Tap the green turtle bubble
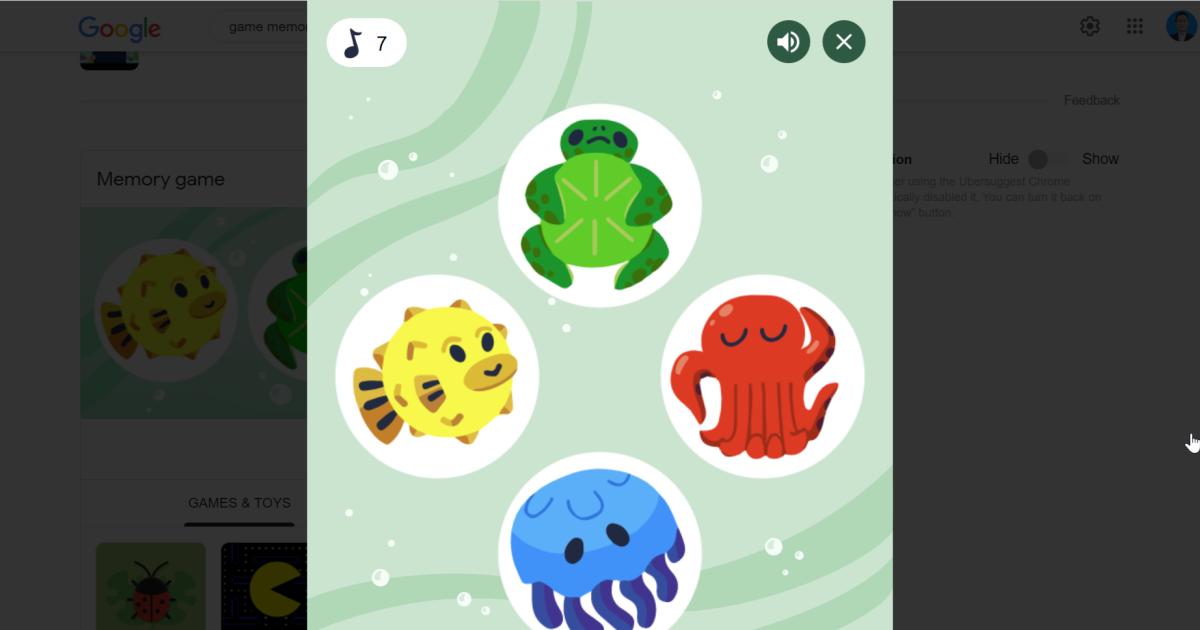 tap(599, 205)
